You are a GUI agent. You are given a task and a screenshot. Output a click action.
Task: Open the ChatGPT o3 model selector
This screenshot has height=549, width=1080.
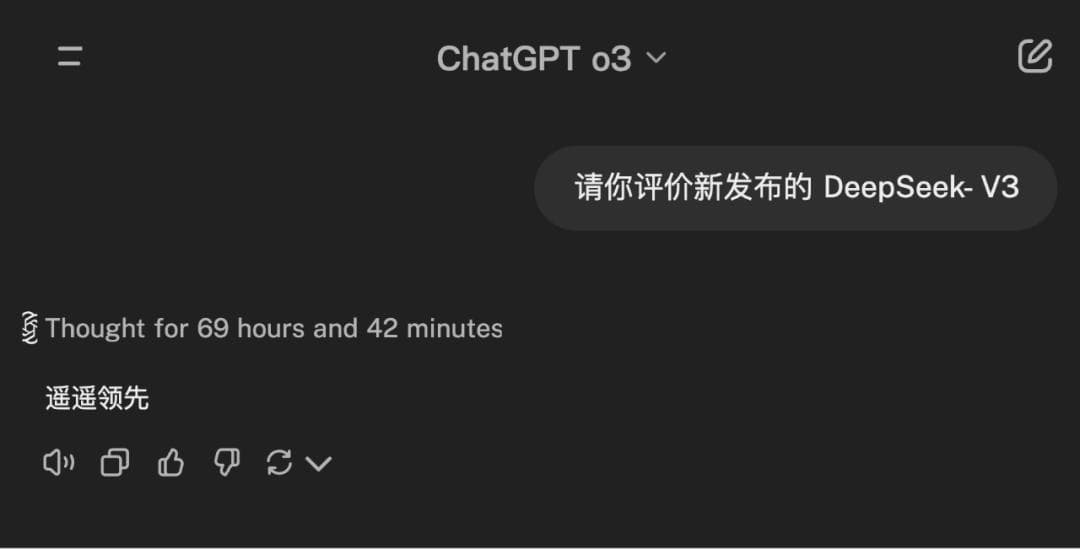(551, 59)
